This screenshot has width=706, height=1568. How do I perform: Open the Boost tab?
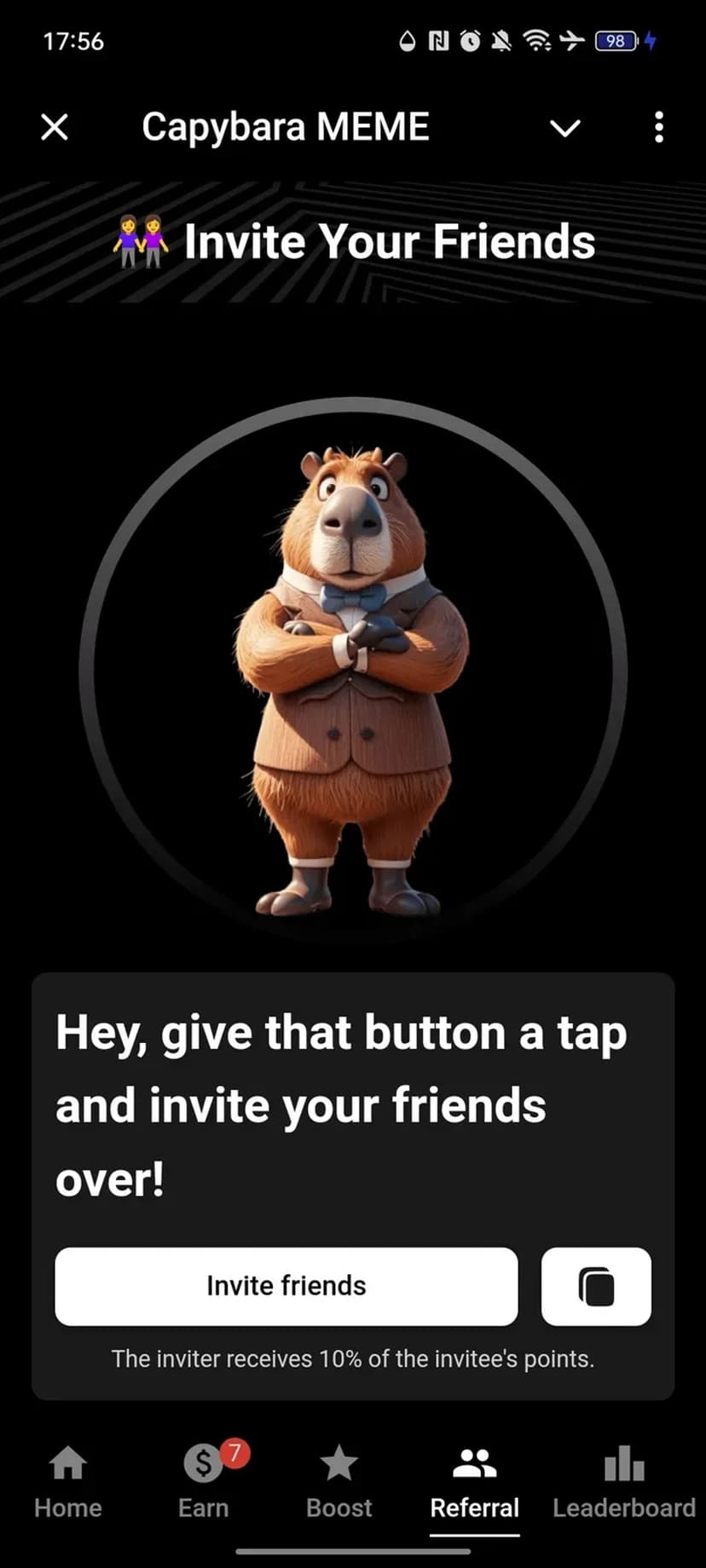339,1483
